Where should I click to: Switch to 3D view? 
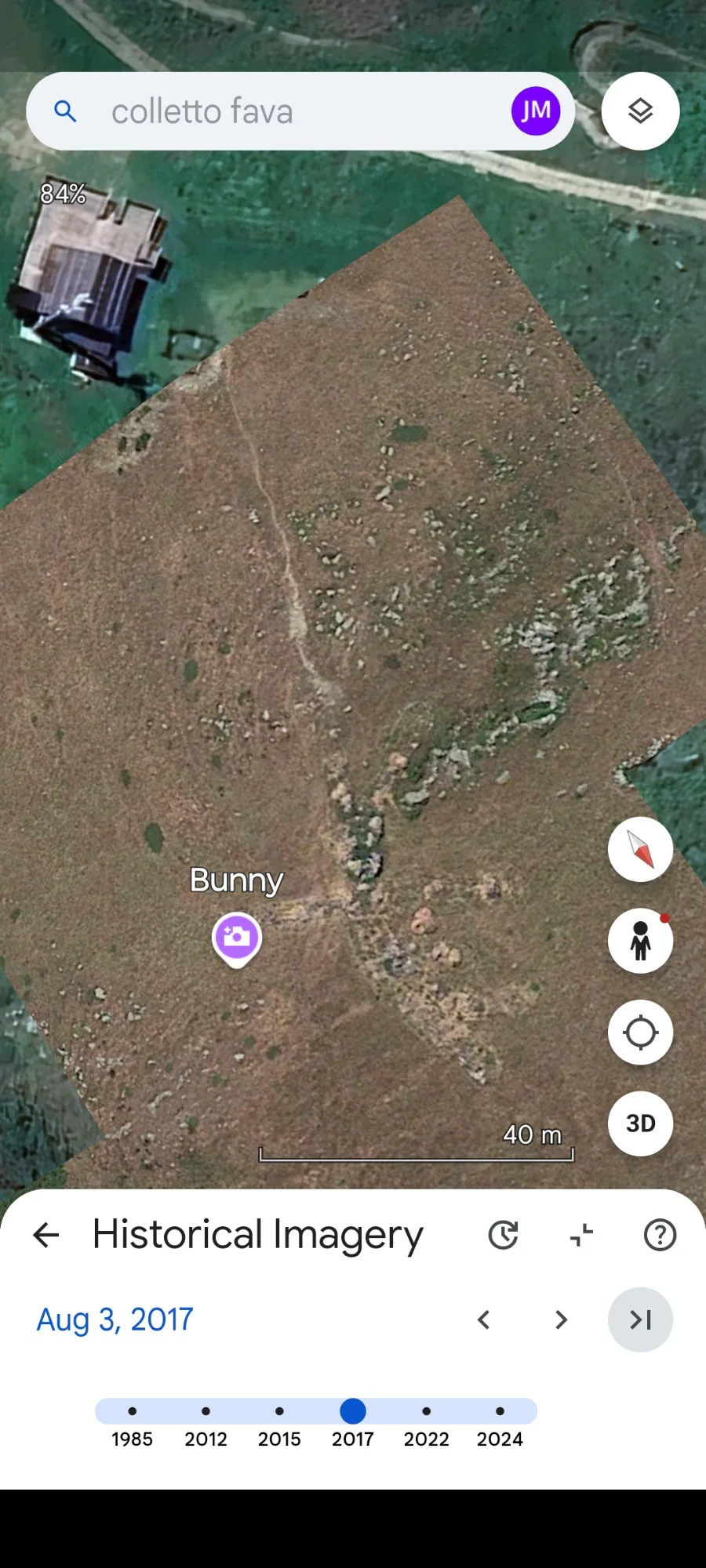[640, 1123]
